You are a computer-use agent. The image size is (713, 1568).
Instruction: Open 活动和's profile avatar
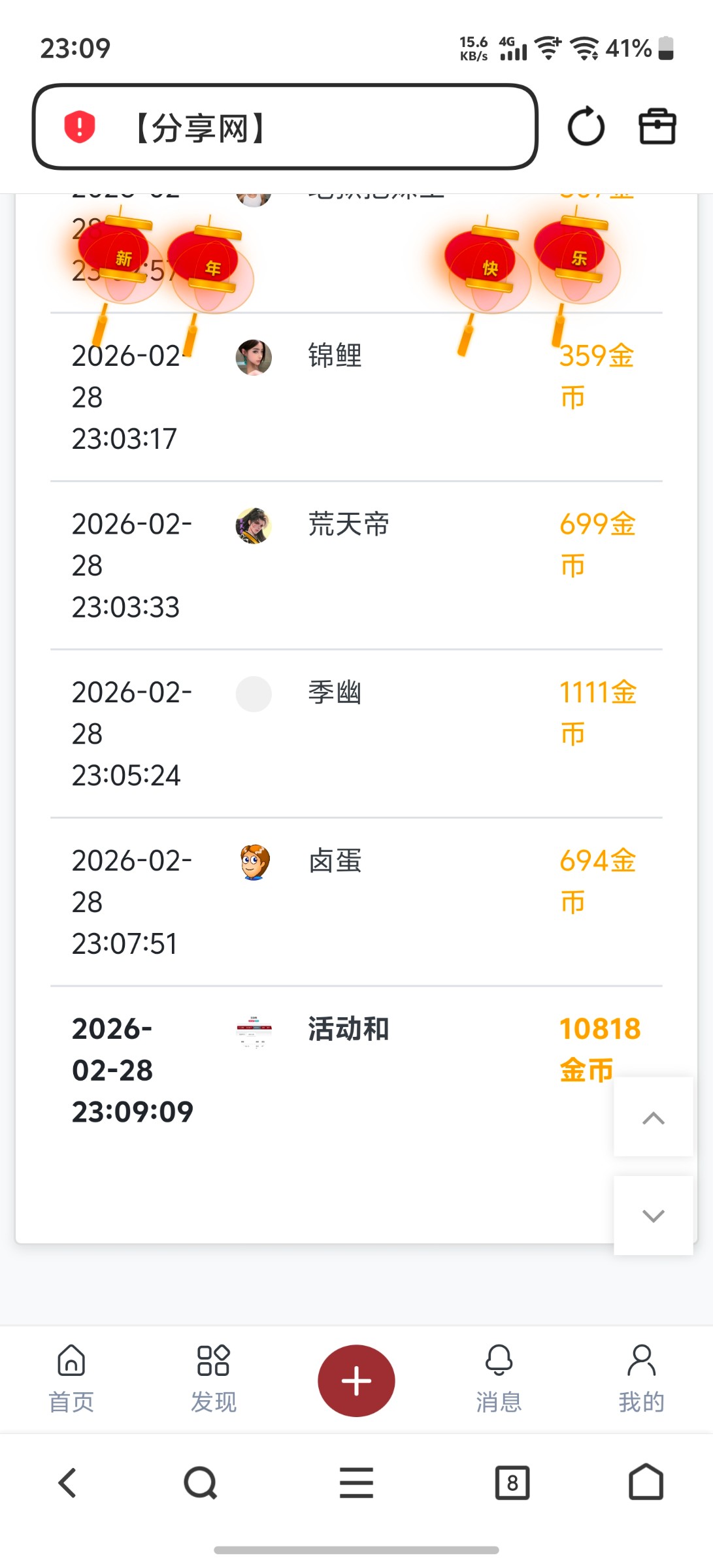pos(254,1031)
